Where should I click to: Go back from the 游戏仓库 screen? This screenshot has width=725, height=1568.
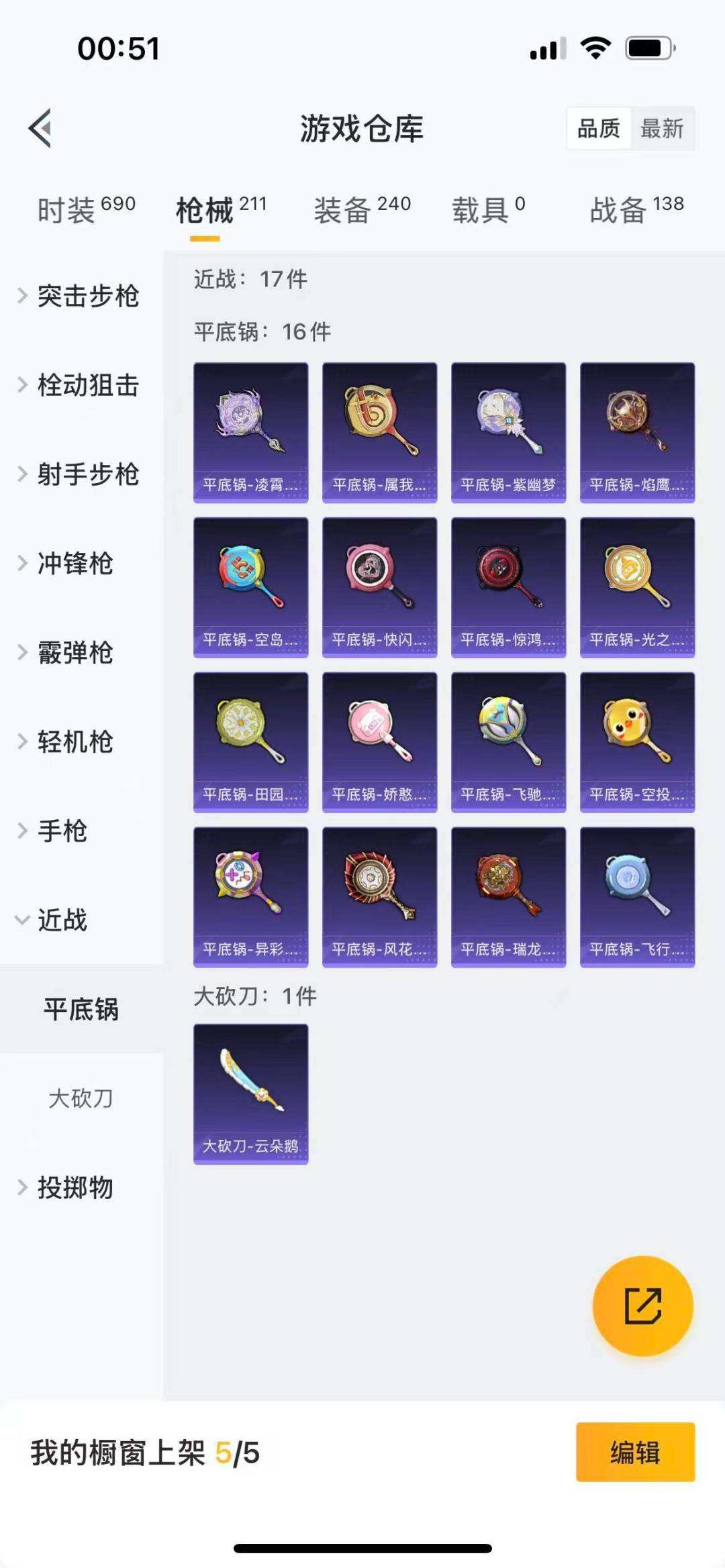point(40,128)
